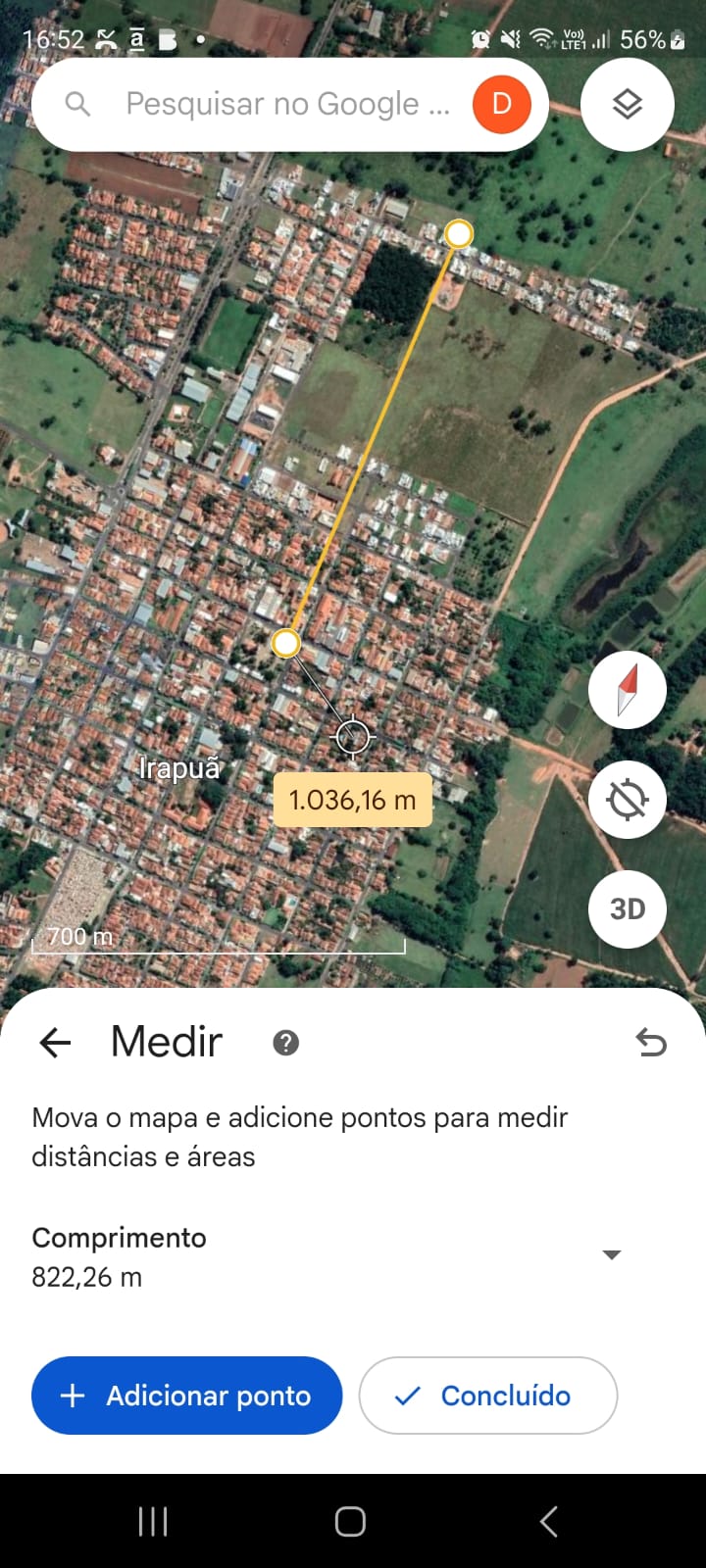Go back from the Medir panel
The height and width of the screenshot is (1568, 706).
tap(55, 1043)
